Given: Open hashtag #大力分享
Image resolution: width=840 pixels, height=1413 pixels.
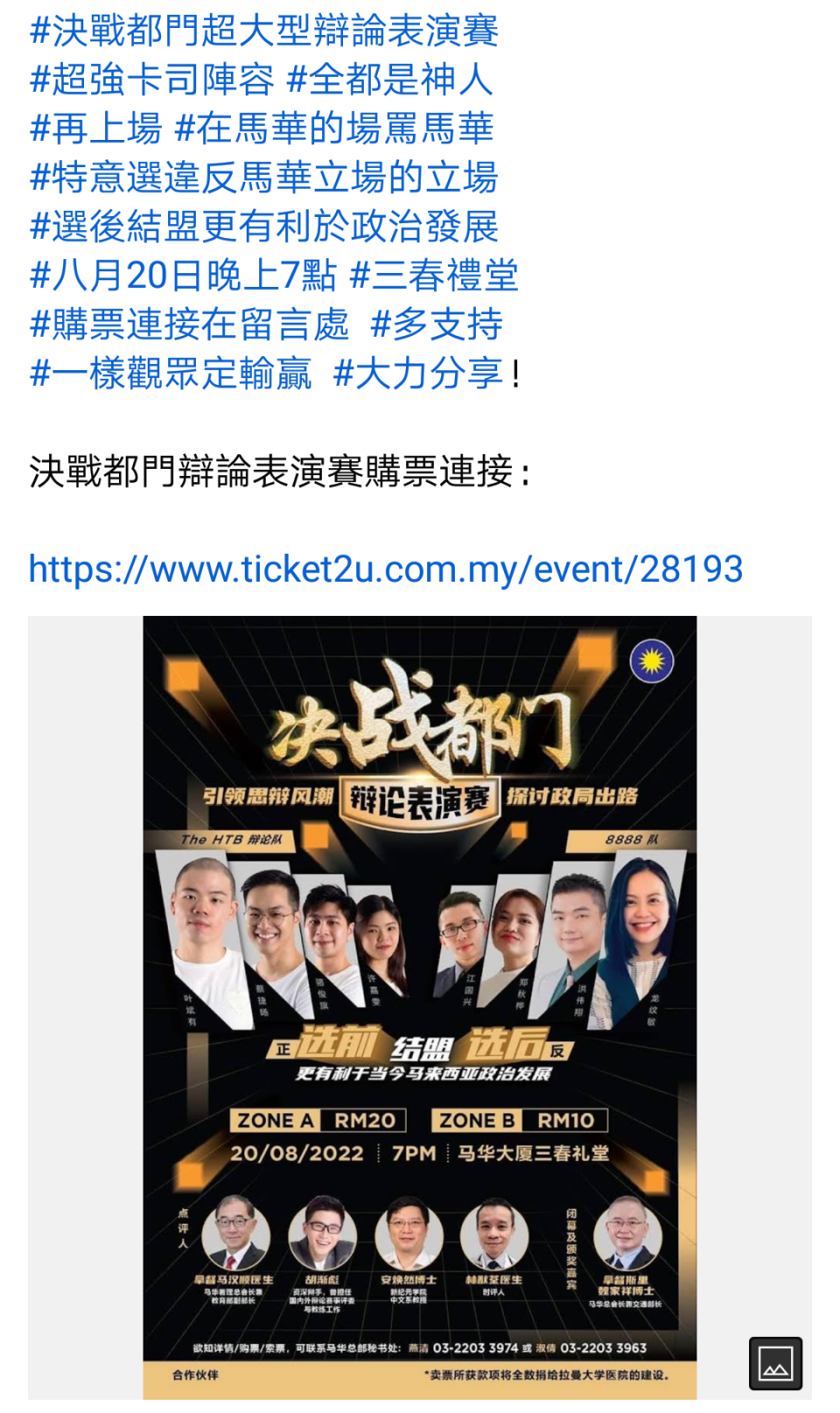Looking at the screenshot, I should [418, 374].
